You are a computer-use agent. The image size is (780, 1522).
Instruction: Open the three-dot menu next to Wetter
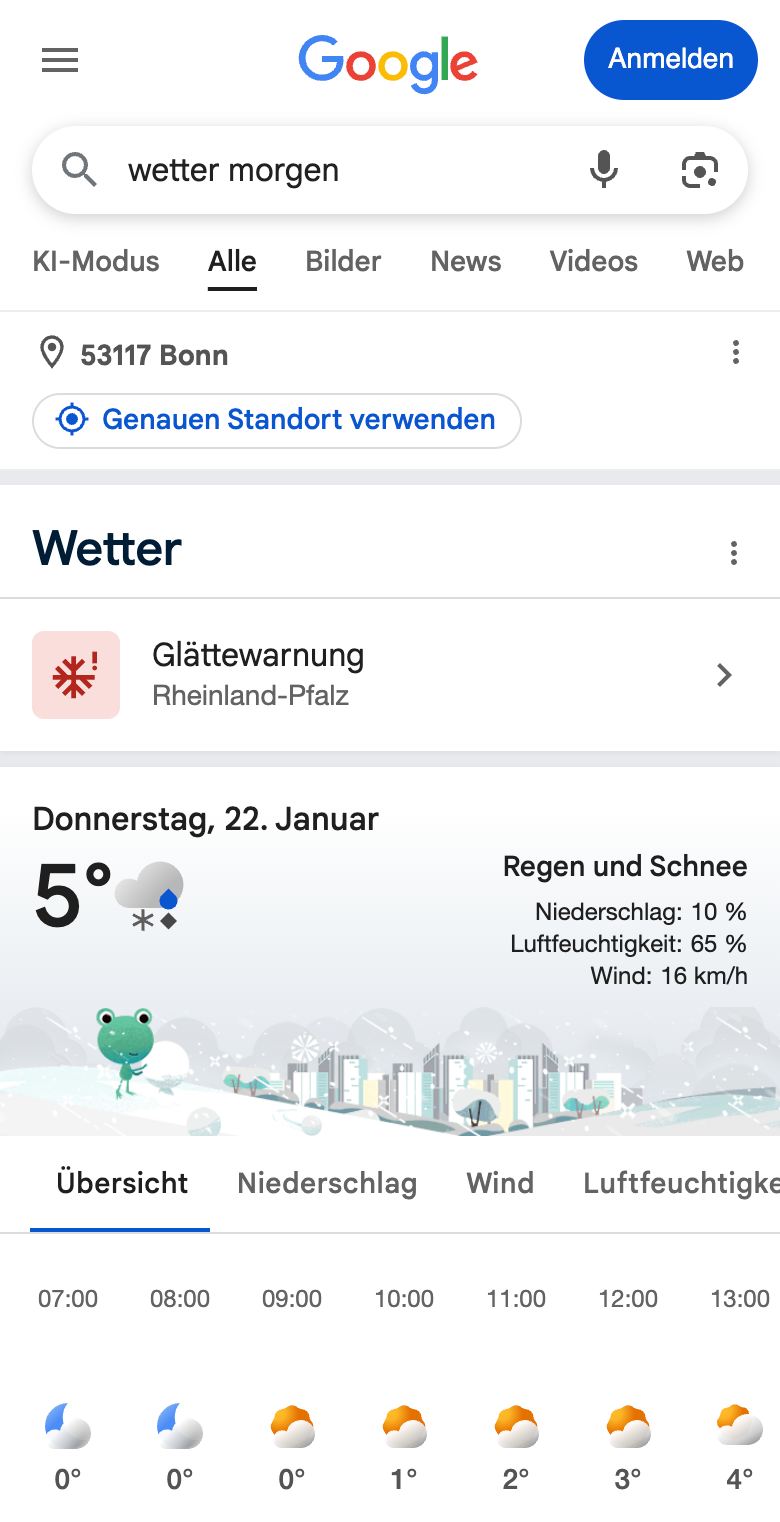click(x=734, y=552)
